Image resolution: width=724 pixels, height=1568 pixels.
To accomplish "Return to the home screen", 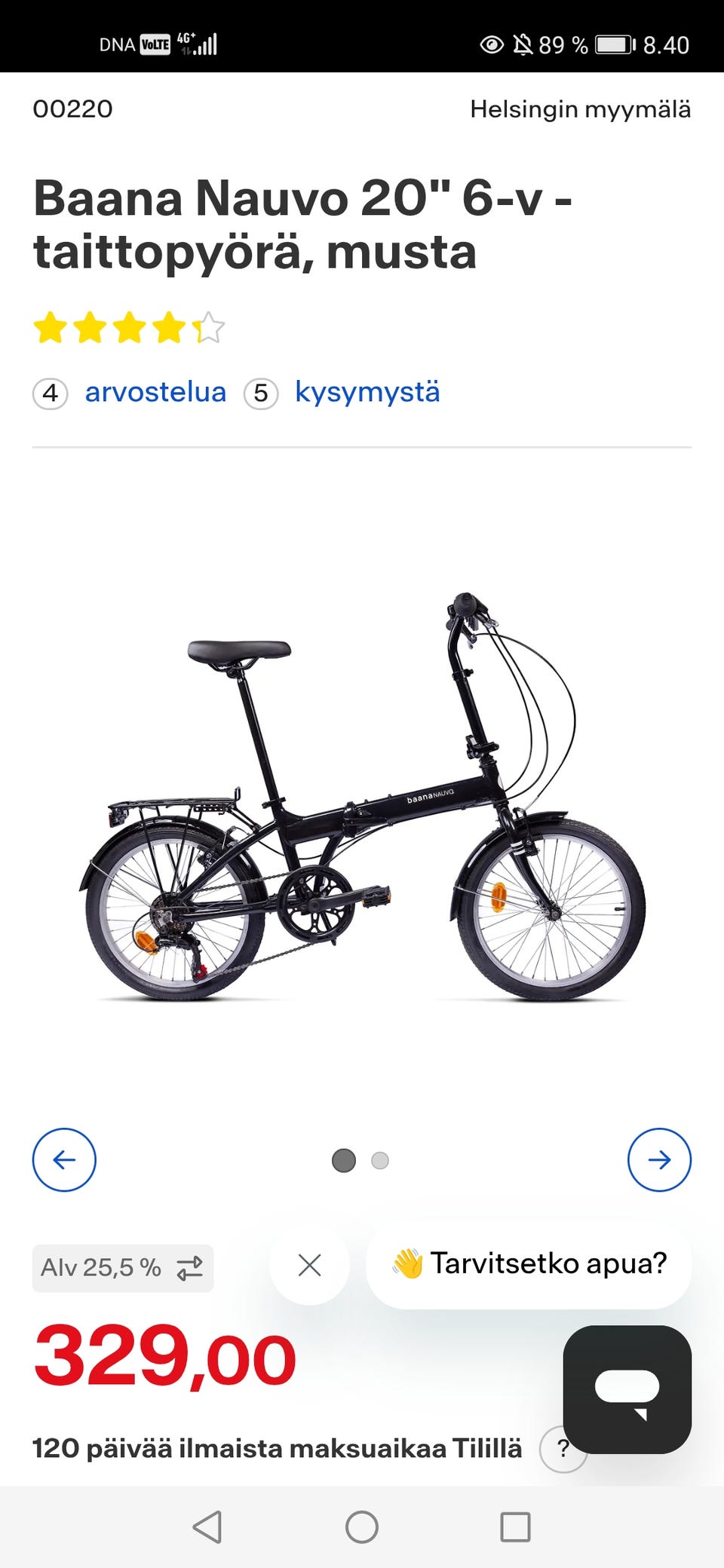I will tap(362, 1527).
